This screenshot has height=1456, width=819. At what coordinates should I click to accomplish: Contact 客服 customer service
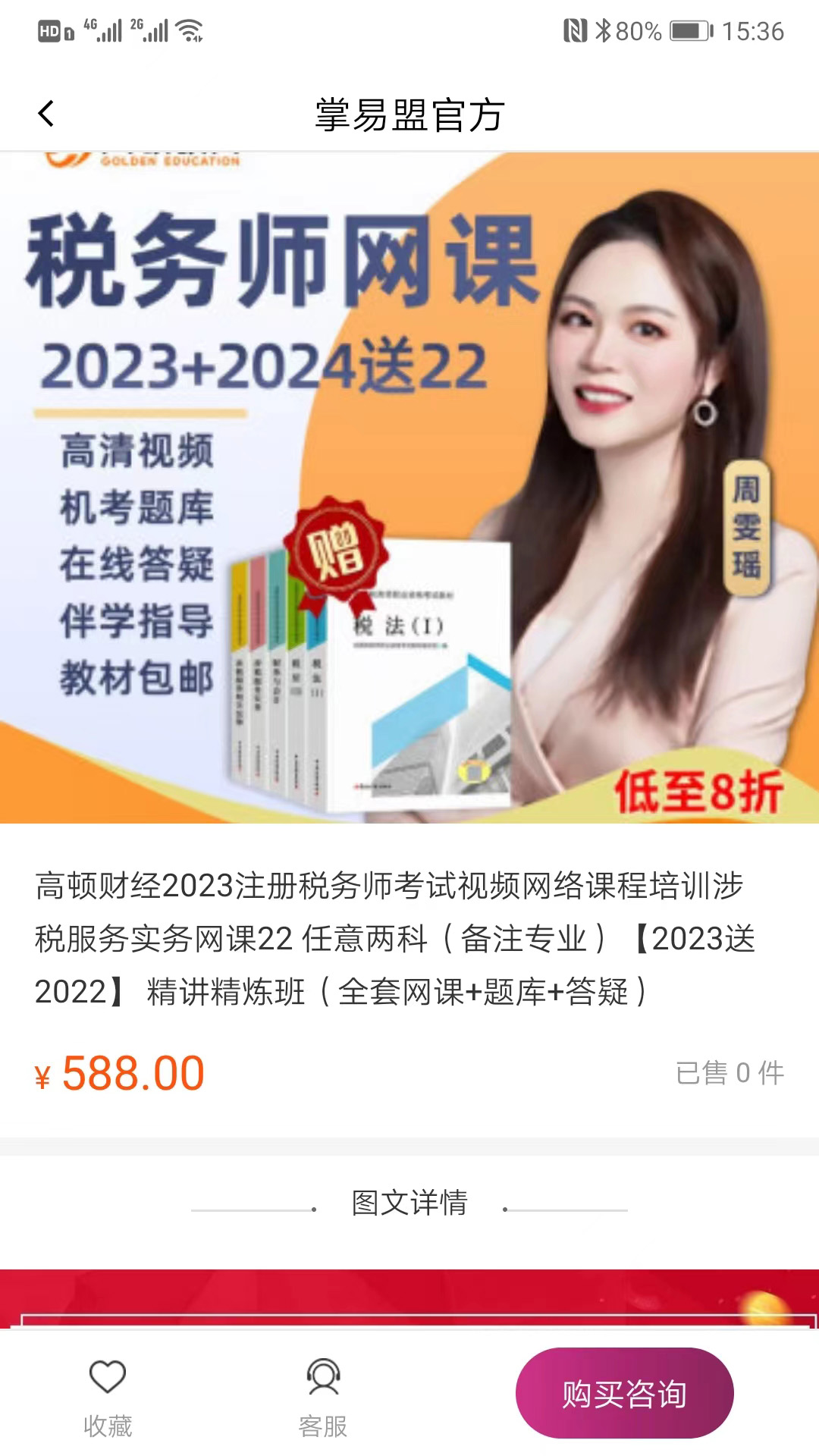point(323,1394)
